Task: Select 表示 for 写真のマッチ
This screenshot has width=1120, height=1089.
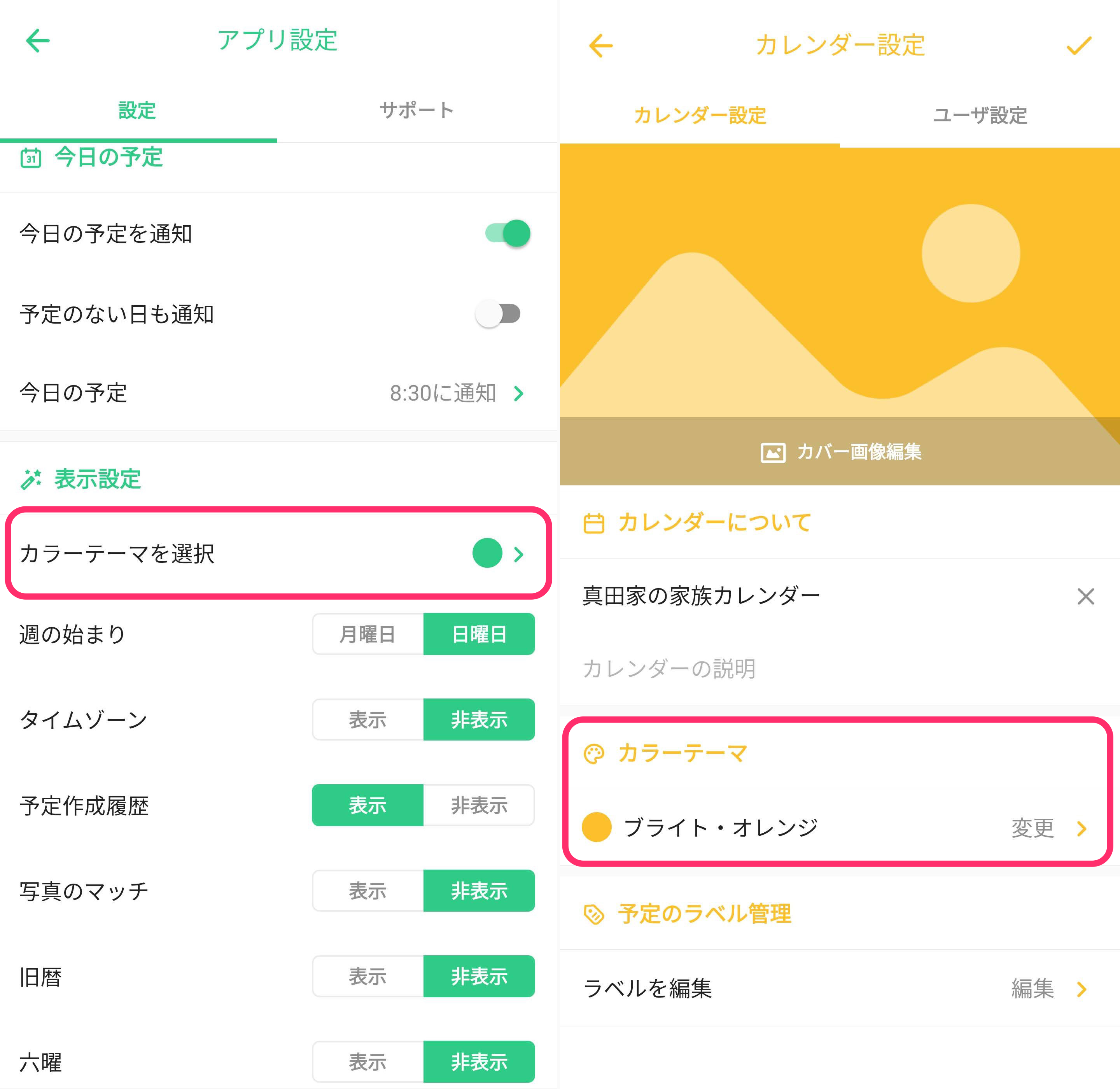Action: click(368, 891)
